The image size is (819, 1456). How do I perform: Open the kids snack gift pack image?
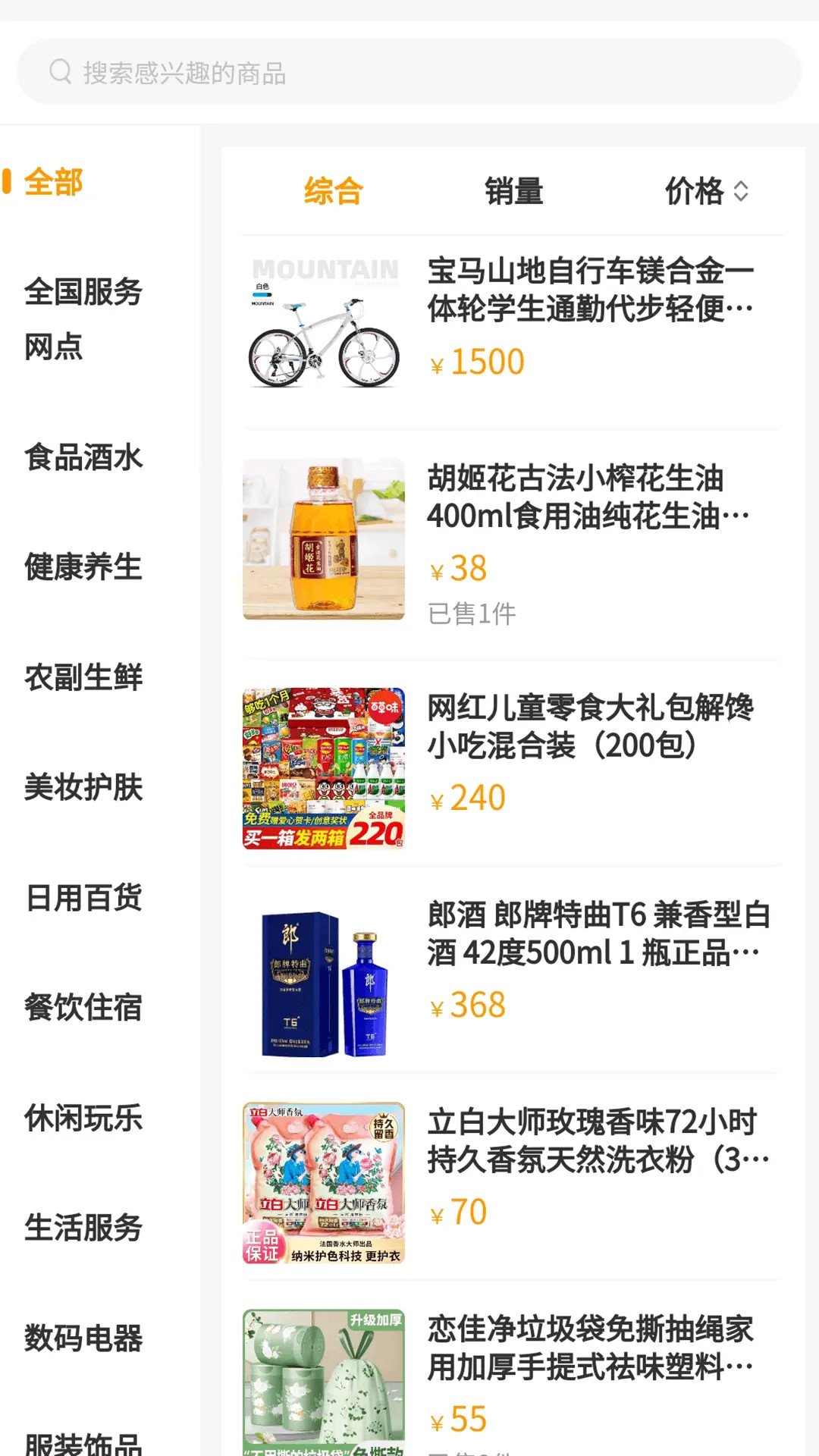[324, 766]
